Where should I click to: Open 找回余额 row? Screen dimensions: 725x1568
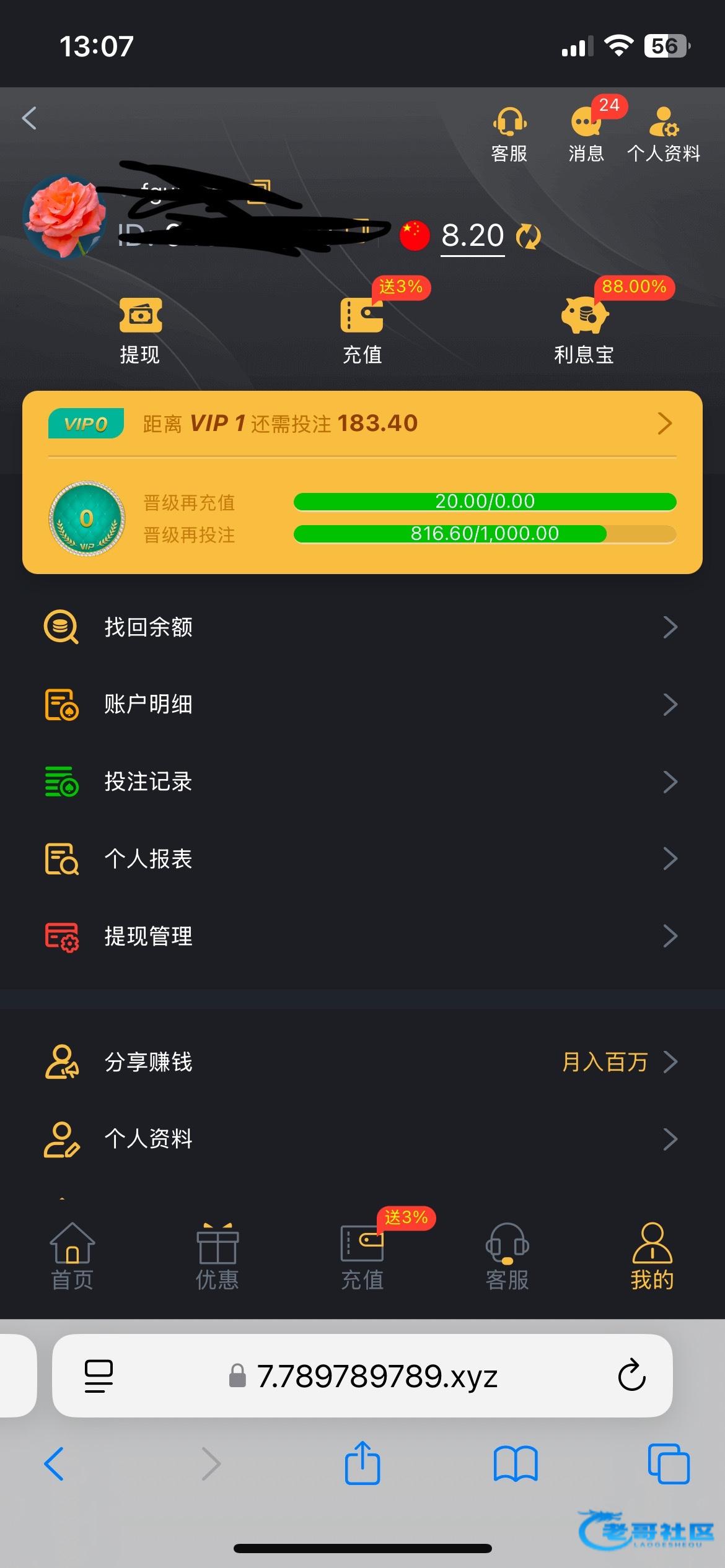click(x=362, y=627)
